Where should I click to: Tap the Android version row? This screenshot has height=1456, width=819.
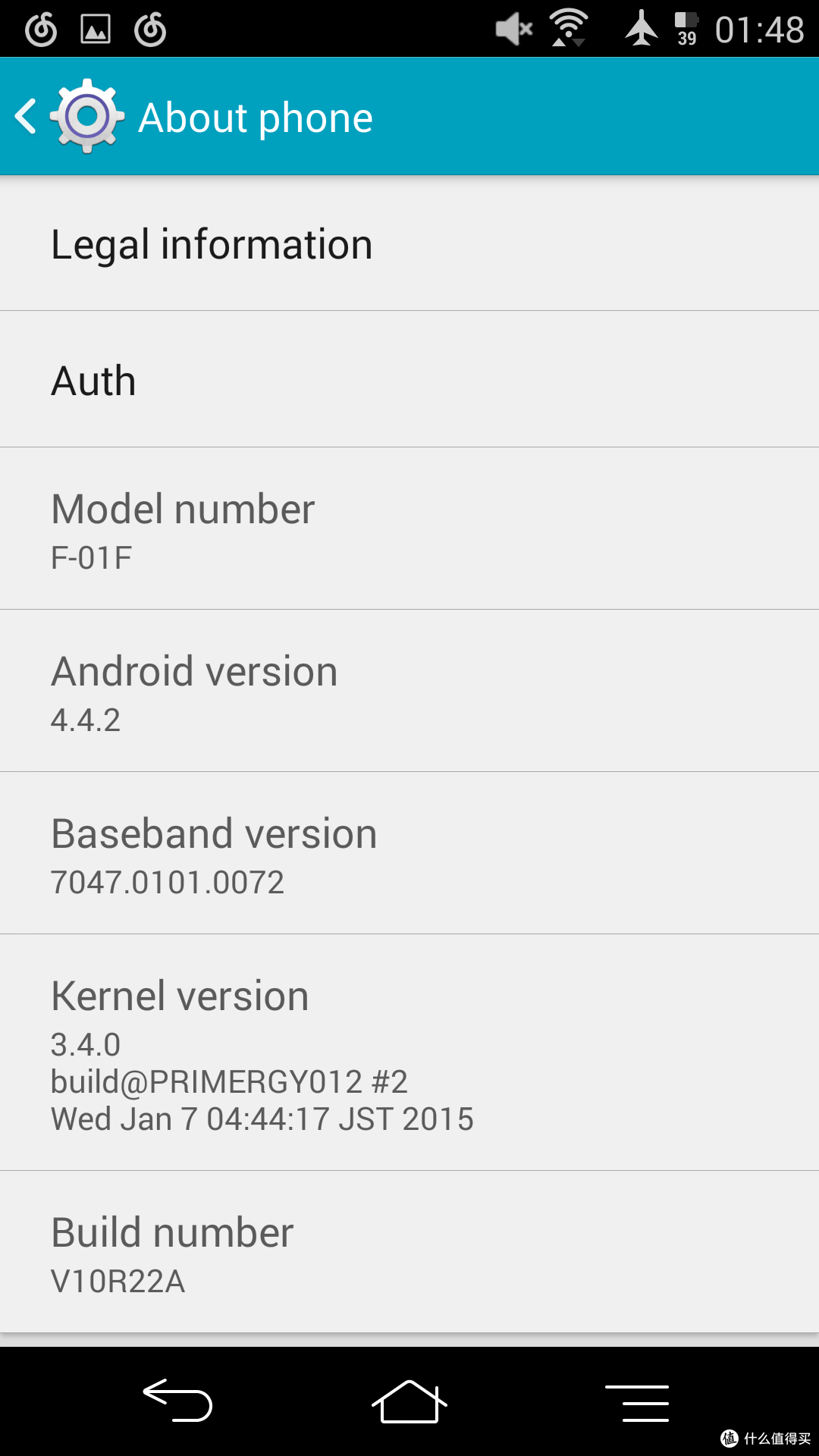click(409, 691)
